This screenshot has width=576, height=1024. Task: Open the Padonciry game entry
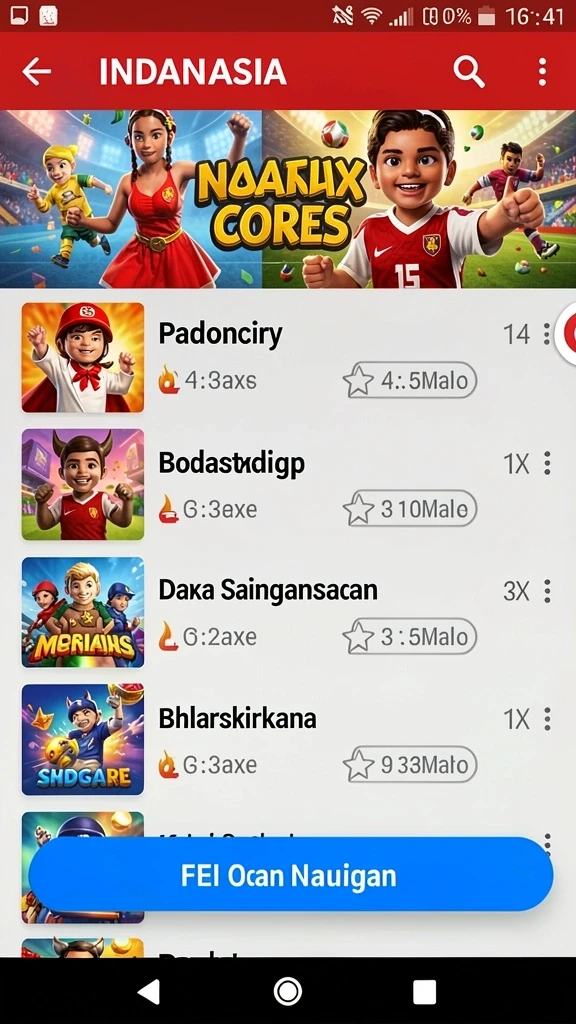tap(288, 357)
